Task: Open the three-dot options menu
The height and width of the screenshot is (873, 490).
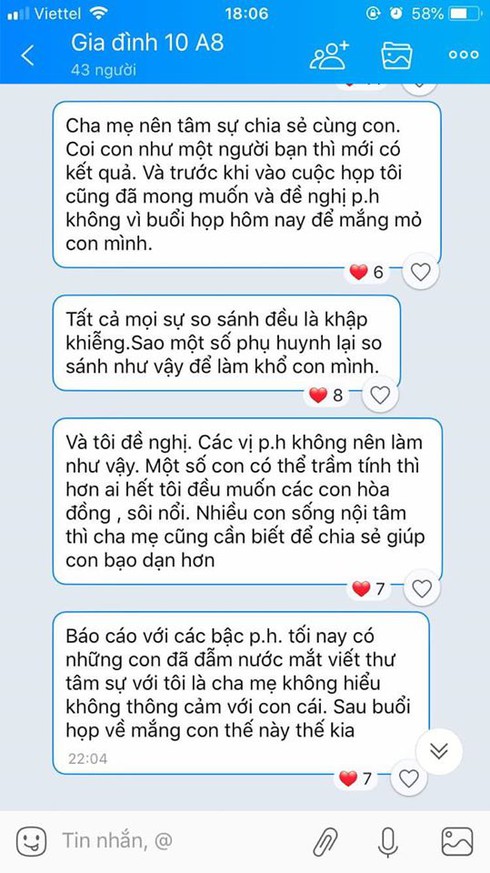Action: (x=463, y=55)
